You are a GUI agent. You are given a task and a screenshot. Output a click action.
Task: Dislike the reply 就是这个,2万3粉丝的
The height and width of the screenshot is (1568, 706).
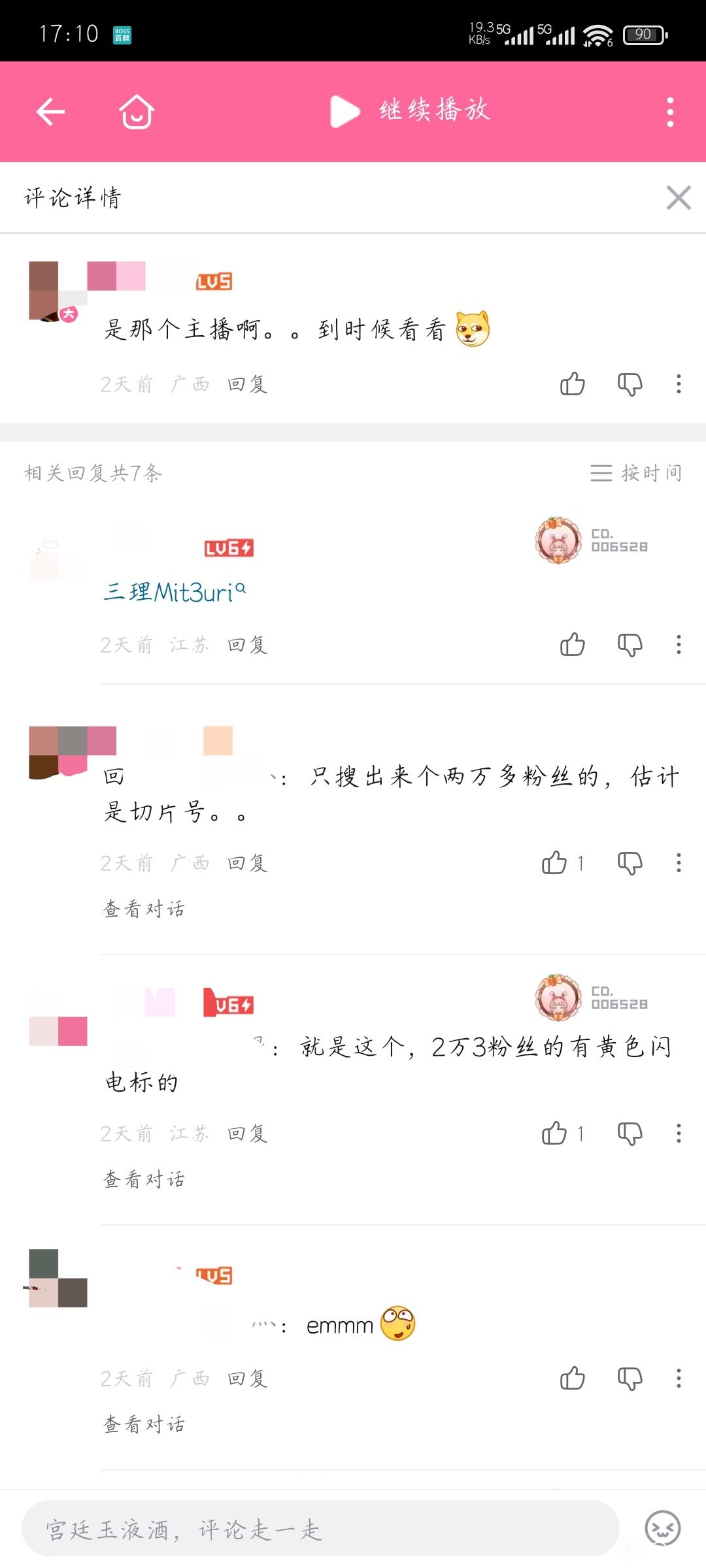(x=630, y=1134)
